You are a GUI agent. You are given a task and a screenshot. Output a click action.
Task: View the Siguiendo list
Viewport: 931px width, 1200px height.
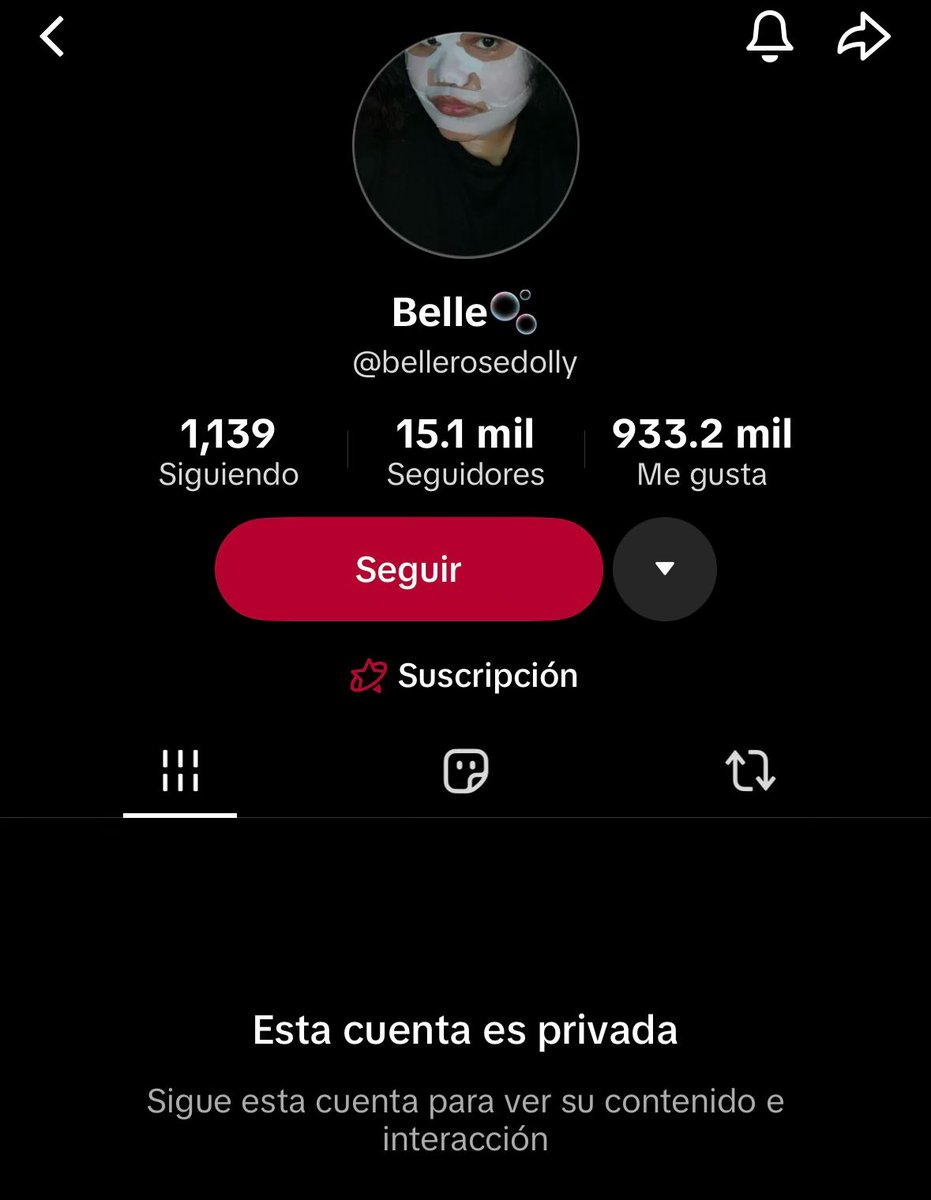point(228,452)
